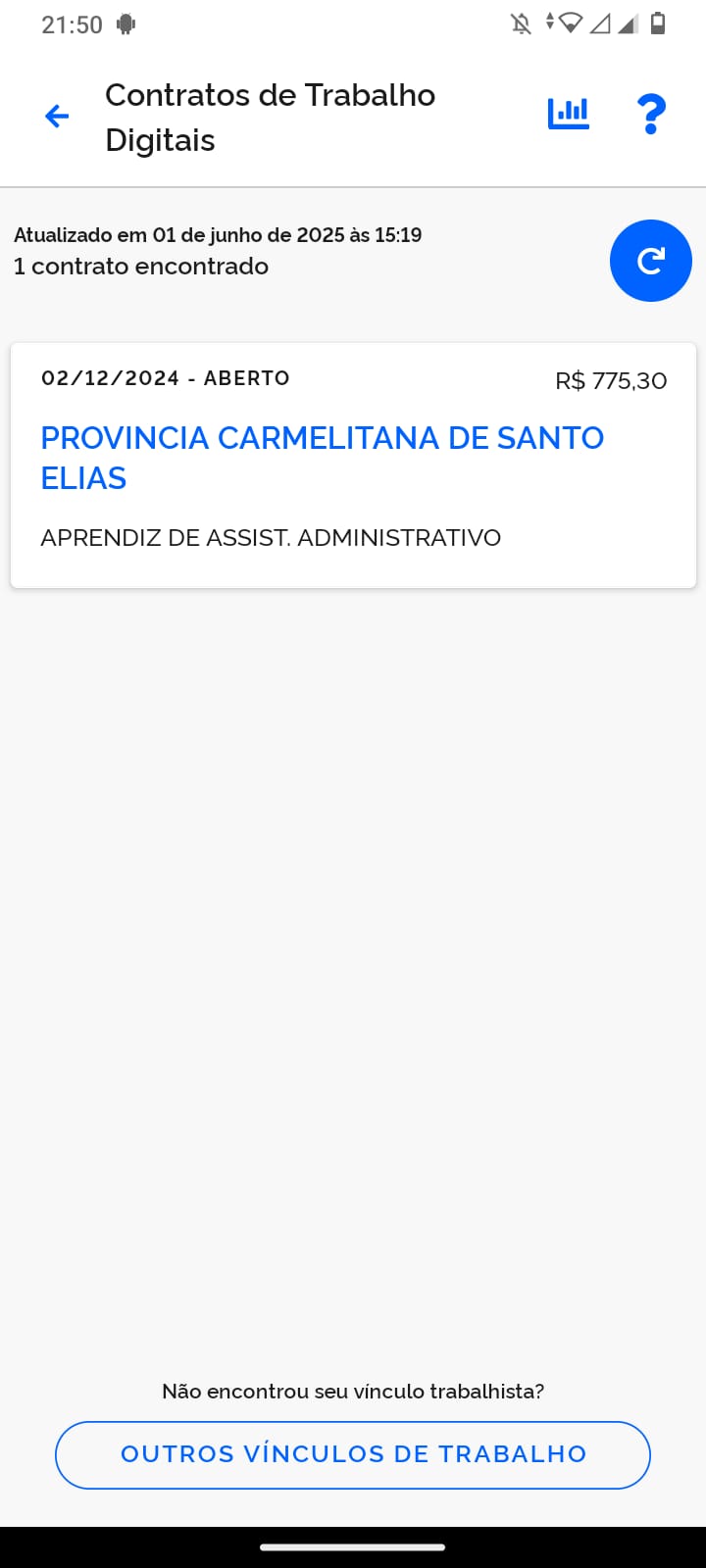Refresh the contracts list

[x=651, y=261]
